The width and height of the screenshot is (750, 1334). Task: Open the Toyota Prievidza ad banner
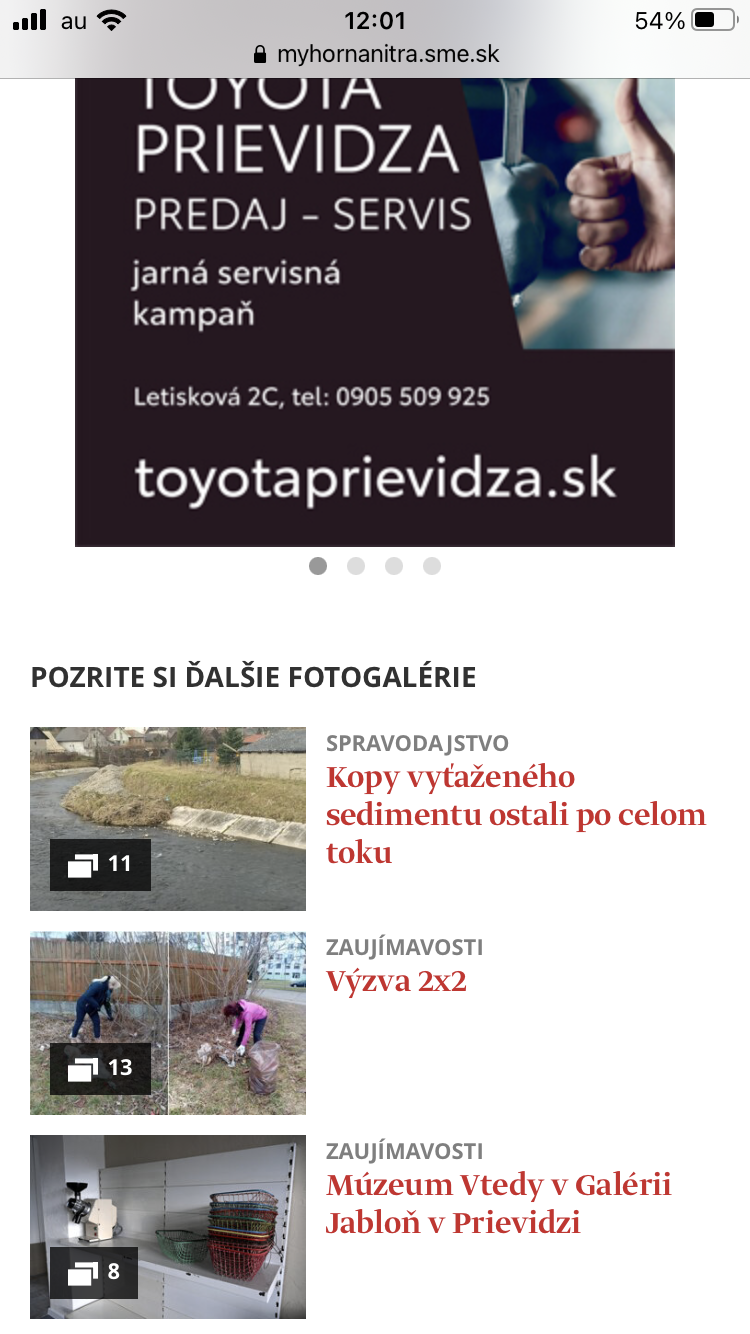375,310
